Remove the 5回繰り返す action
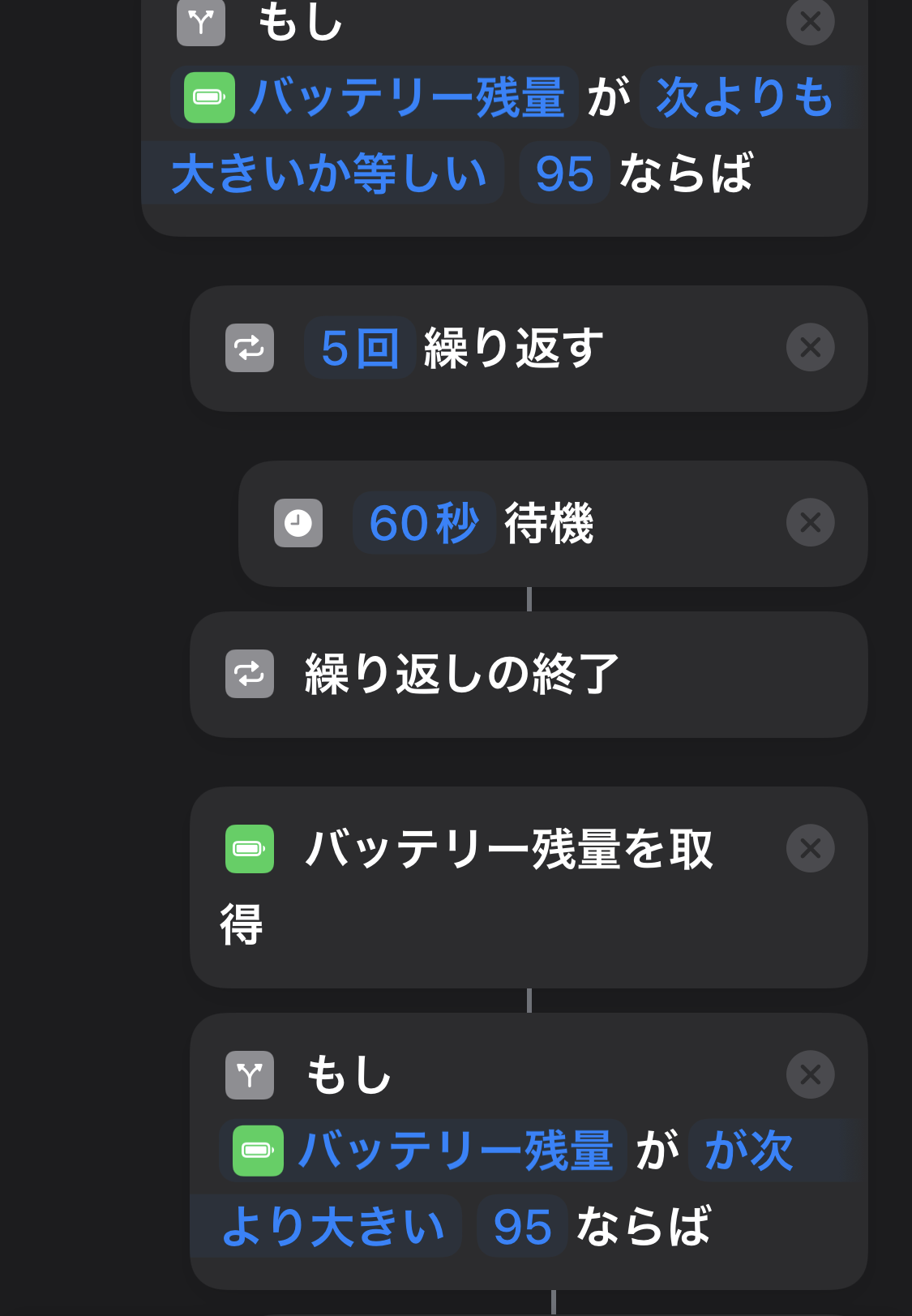The image size is (912, 1316). click(810, 348)
